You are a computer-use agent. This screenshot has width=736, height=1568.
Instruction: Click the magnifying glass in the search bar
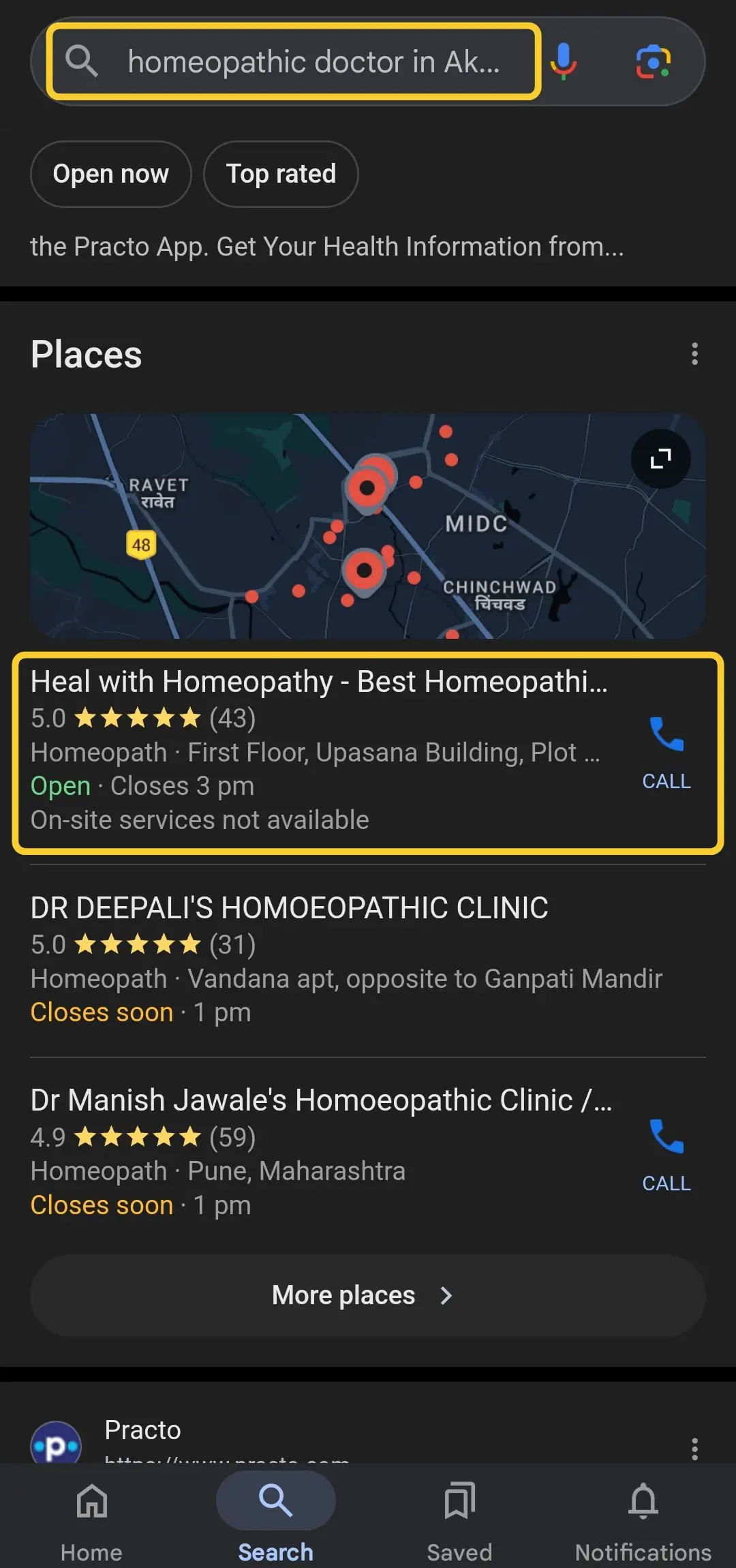(82, 61)
